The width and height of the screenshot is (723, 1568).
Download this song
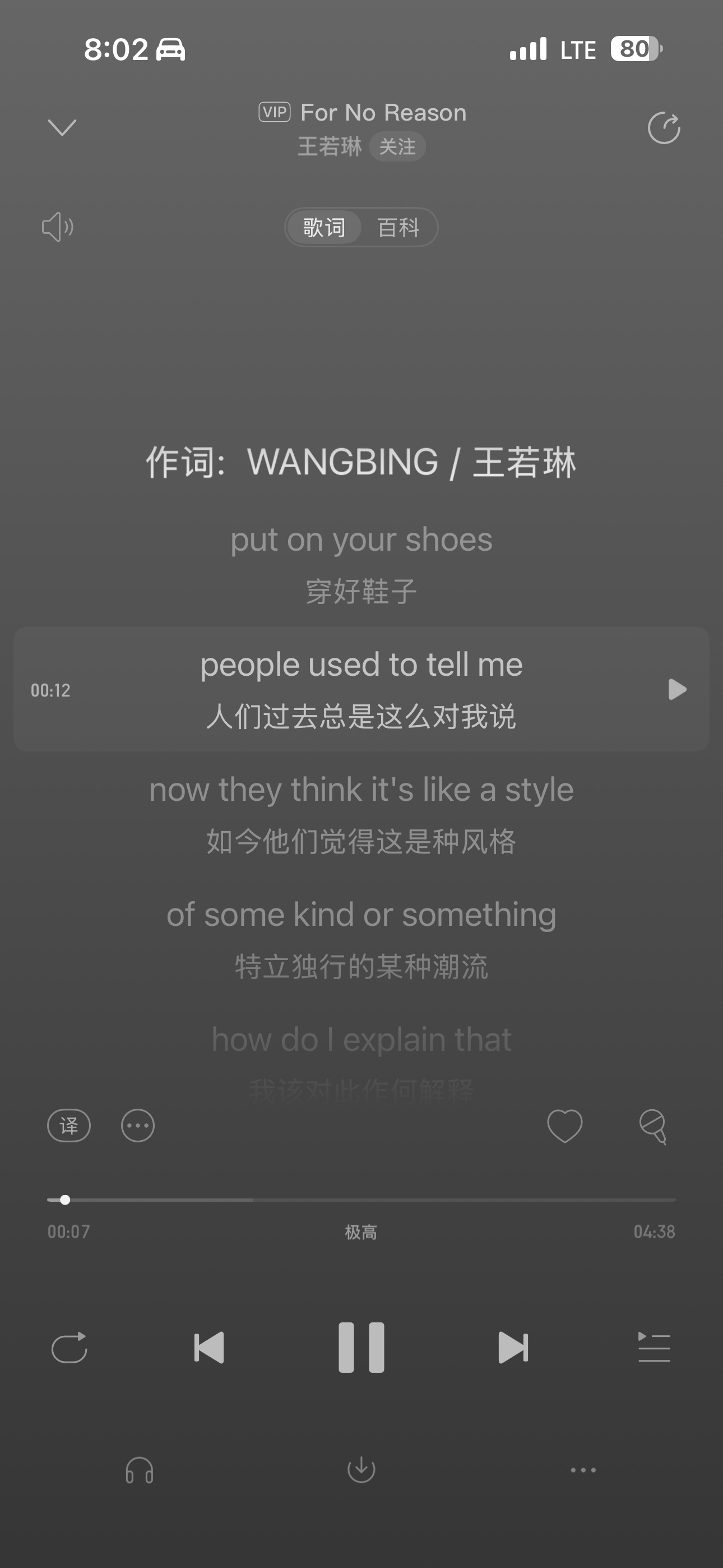tap(361, 1470)
